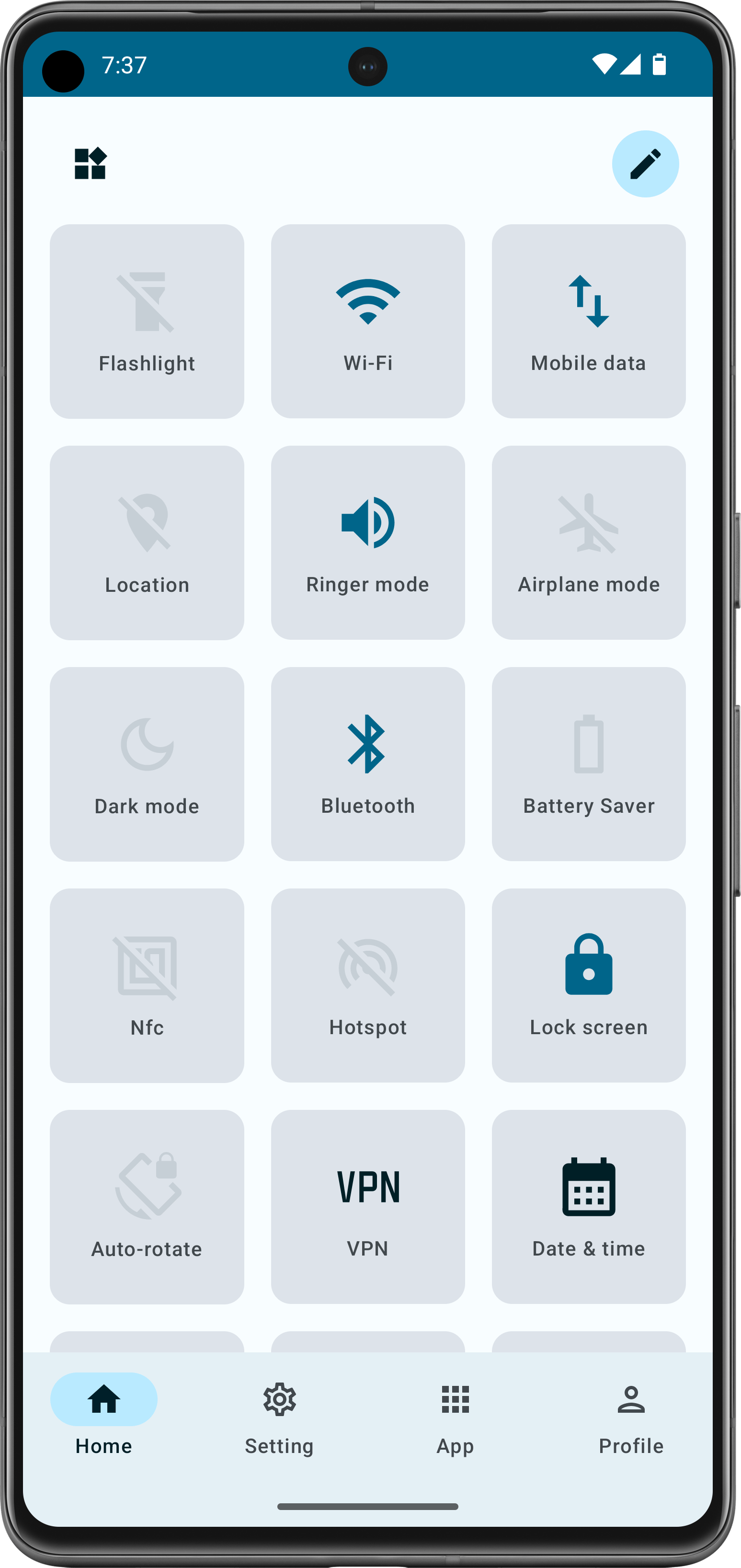The width and height of the screenshot is (741, 1568).
Task: Open the VPN tile
Action: (x=367, y=1207)
